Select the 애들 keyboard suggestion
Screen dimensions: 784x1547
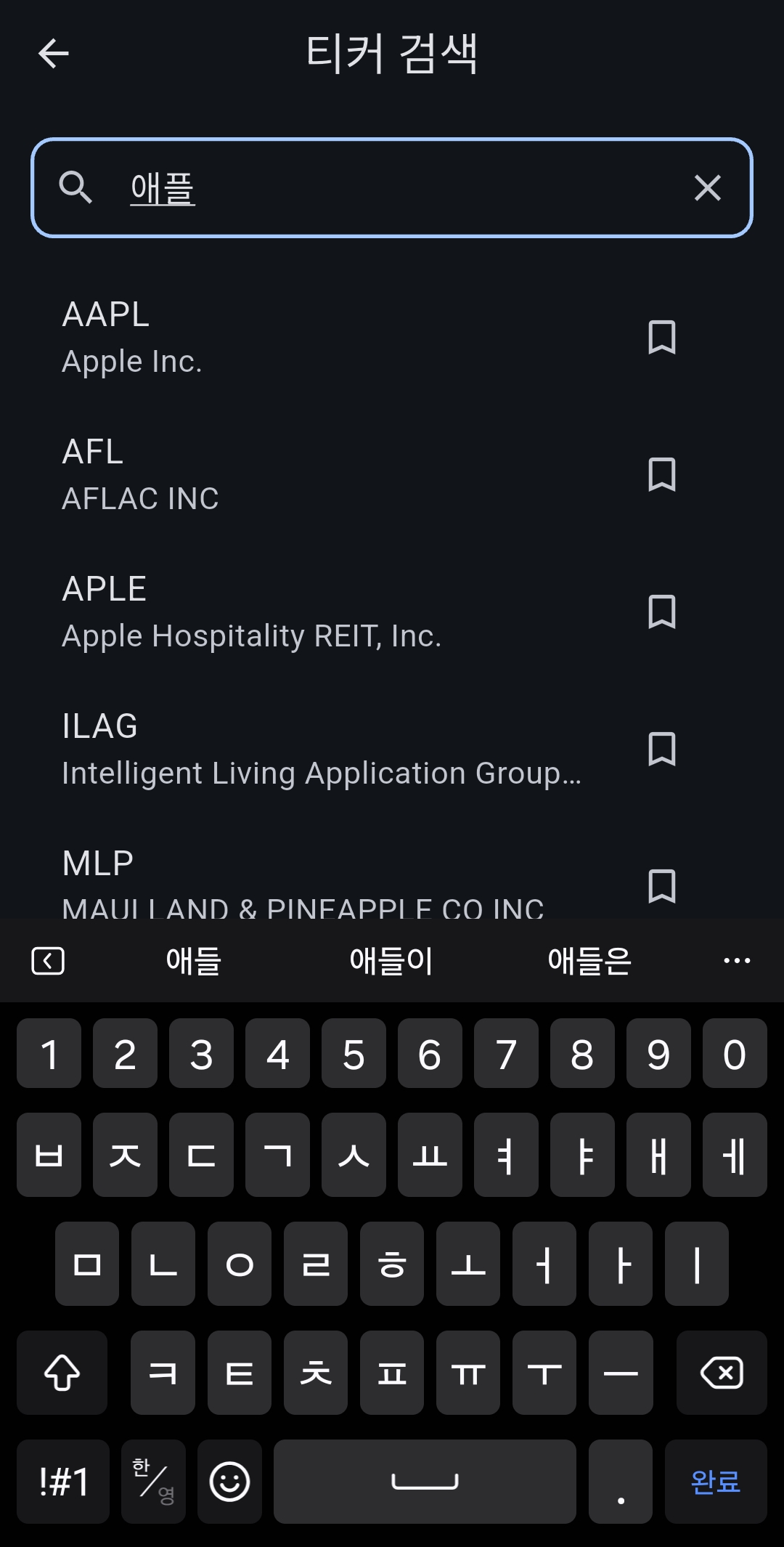193,960
